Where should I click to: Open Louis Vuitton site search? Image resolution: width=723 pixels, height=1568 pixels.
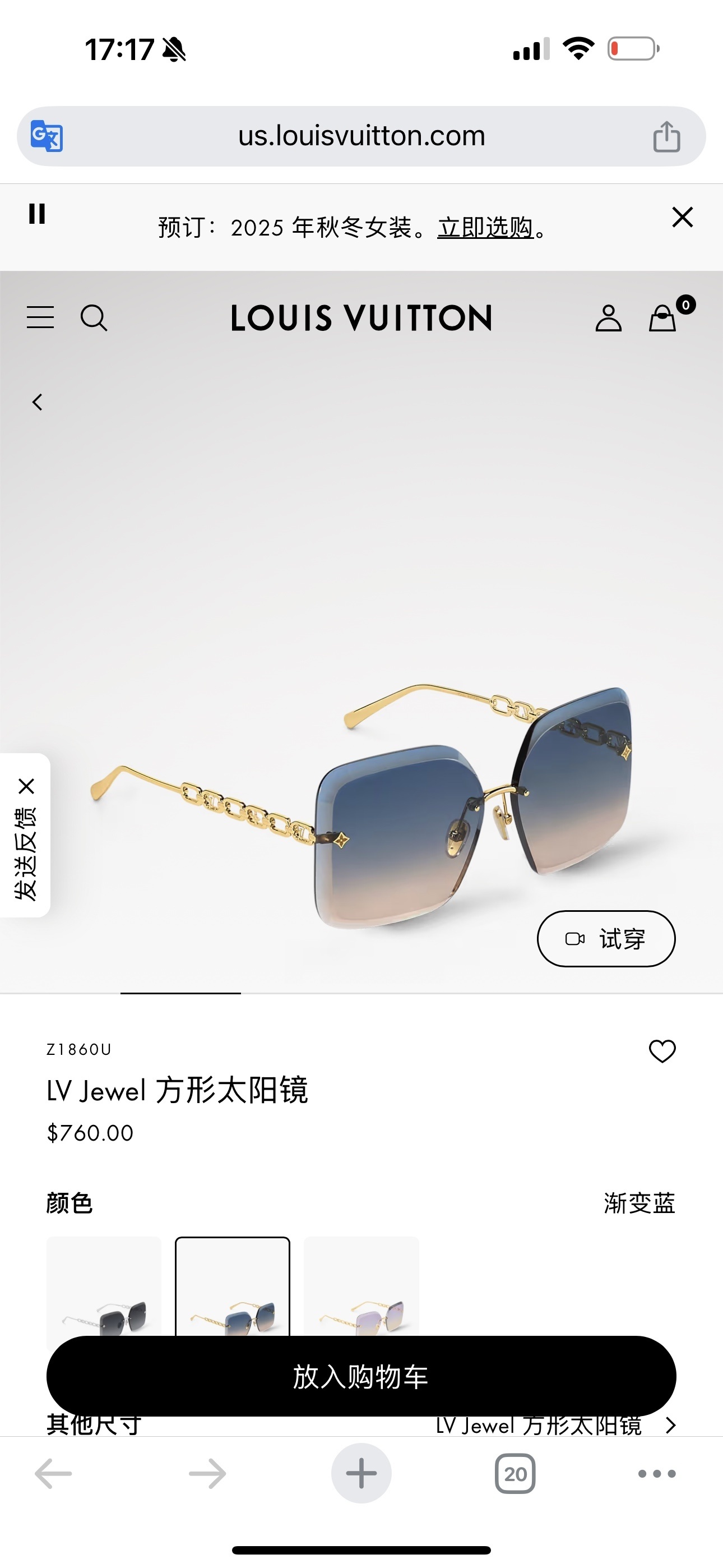coord(94,318)
